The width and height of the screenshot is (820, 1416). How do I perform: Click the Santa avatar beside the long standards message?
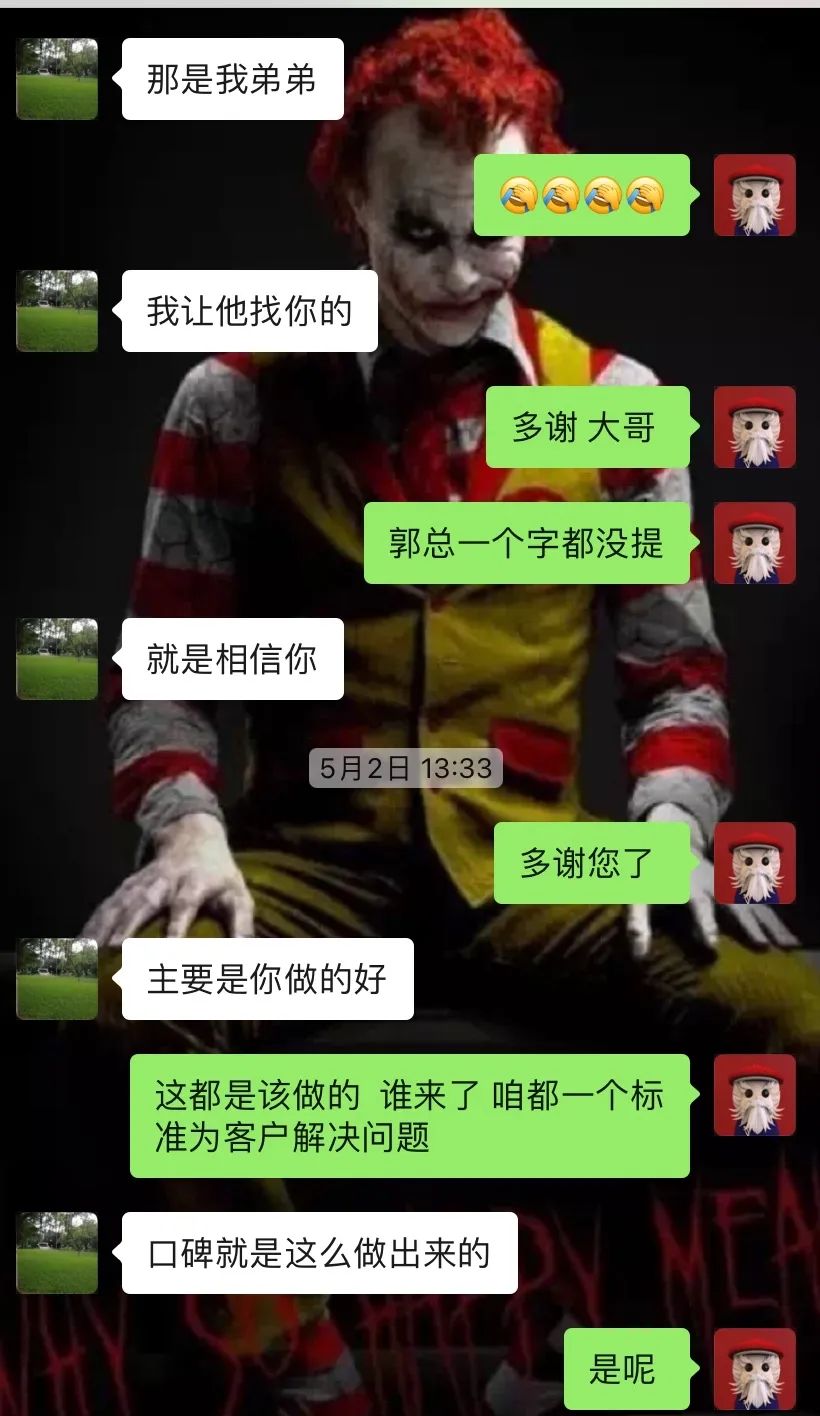point(757,1095)
